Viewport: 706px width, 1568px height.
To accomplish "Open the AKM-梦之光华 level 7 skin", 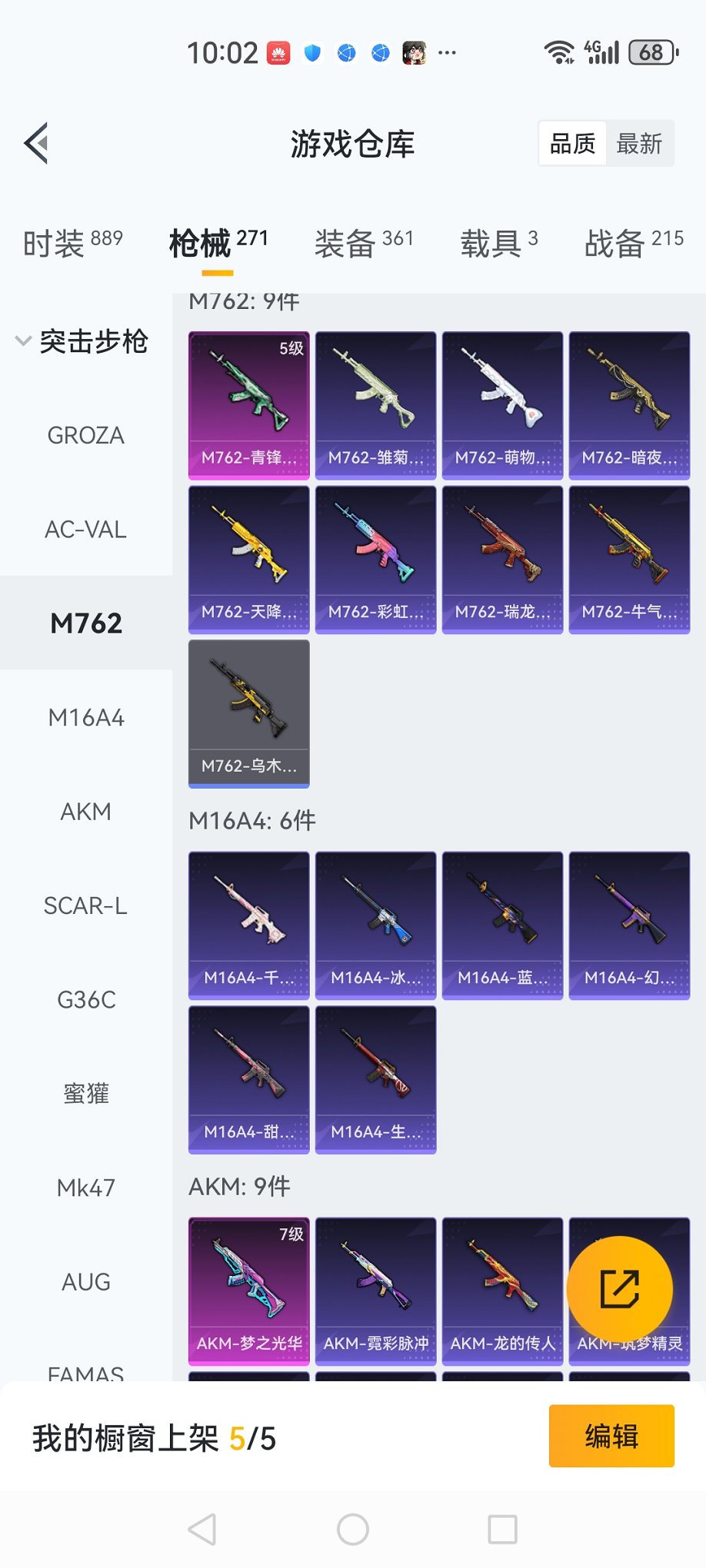I will (x=248, y=1291).
